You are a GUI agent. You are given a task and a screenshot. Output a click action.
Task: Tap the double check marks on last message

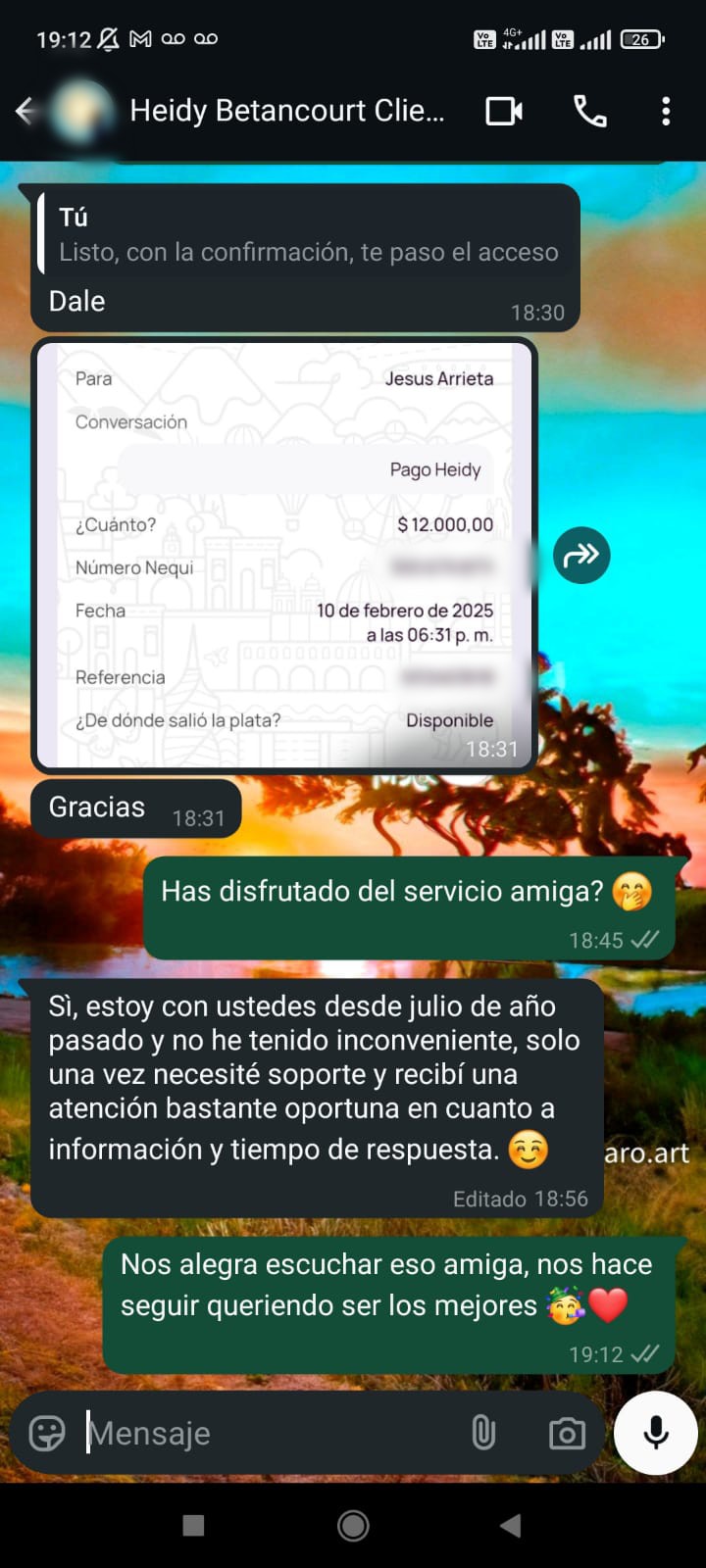coord(644,1352)
